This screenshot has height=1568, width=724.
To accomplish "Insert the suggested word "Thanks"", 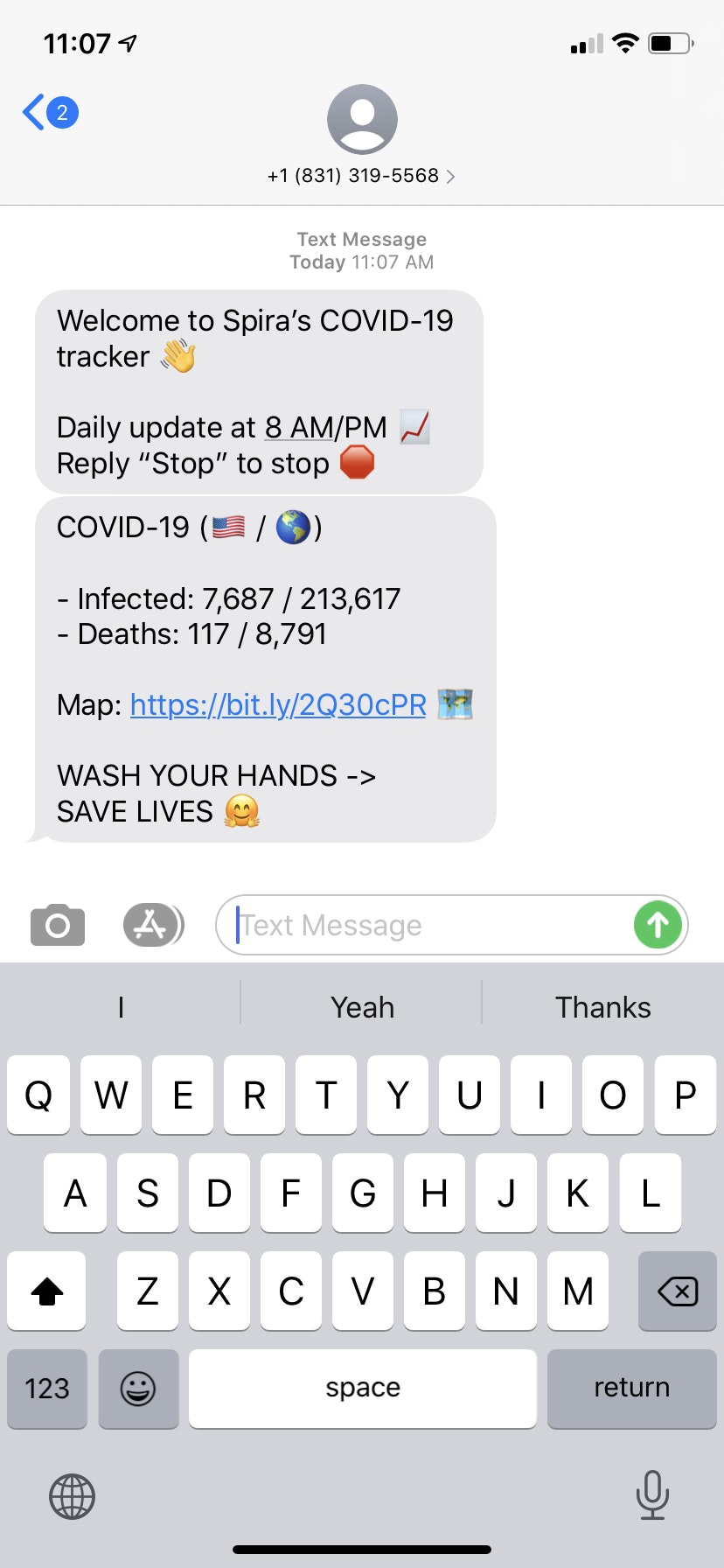I will click(x=602, y=1007).
